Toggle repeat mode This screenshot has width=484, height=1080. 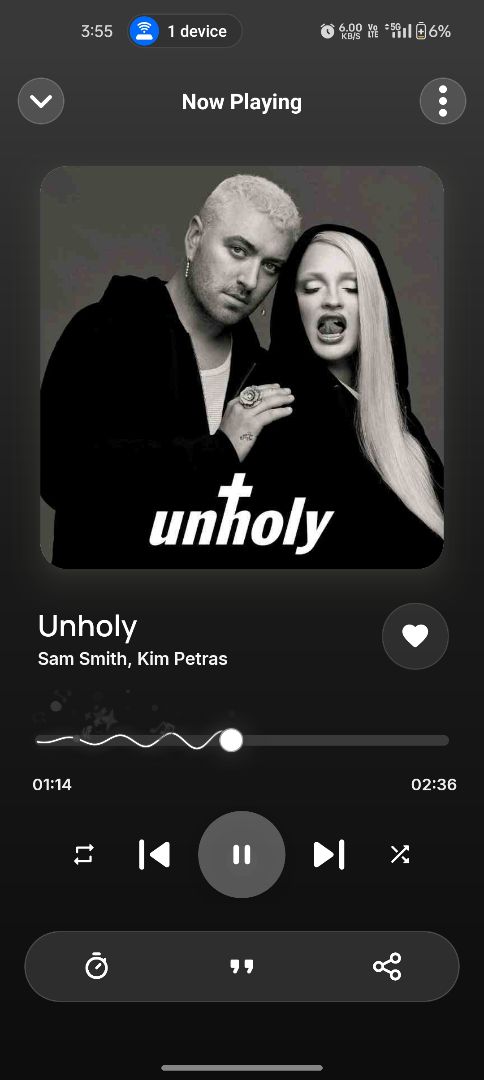pos(83,855)
